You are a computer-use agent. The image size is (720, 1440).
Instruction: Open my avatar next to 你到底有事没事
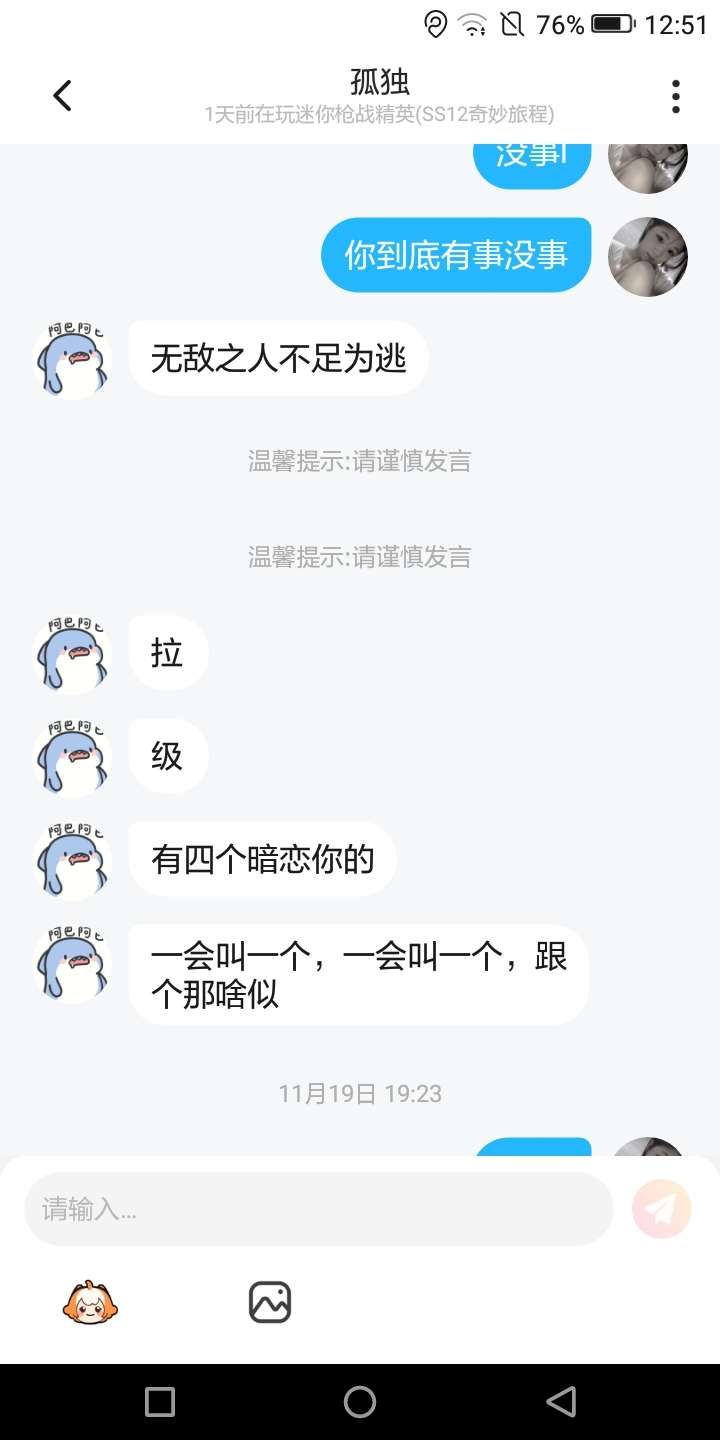tap(648, 257)
